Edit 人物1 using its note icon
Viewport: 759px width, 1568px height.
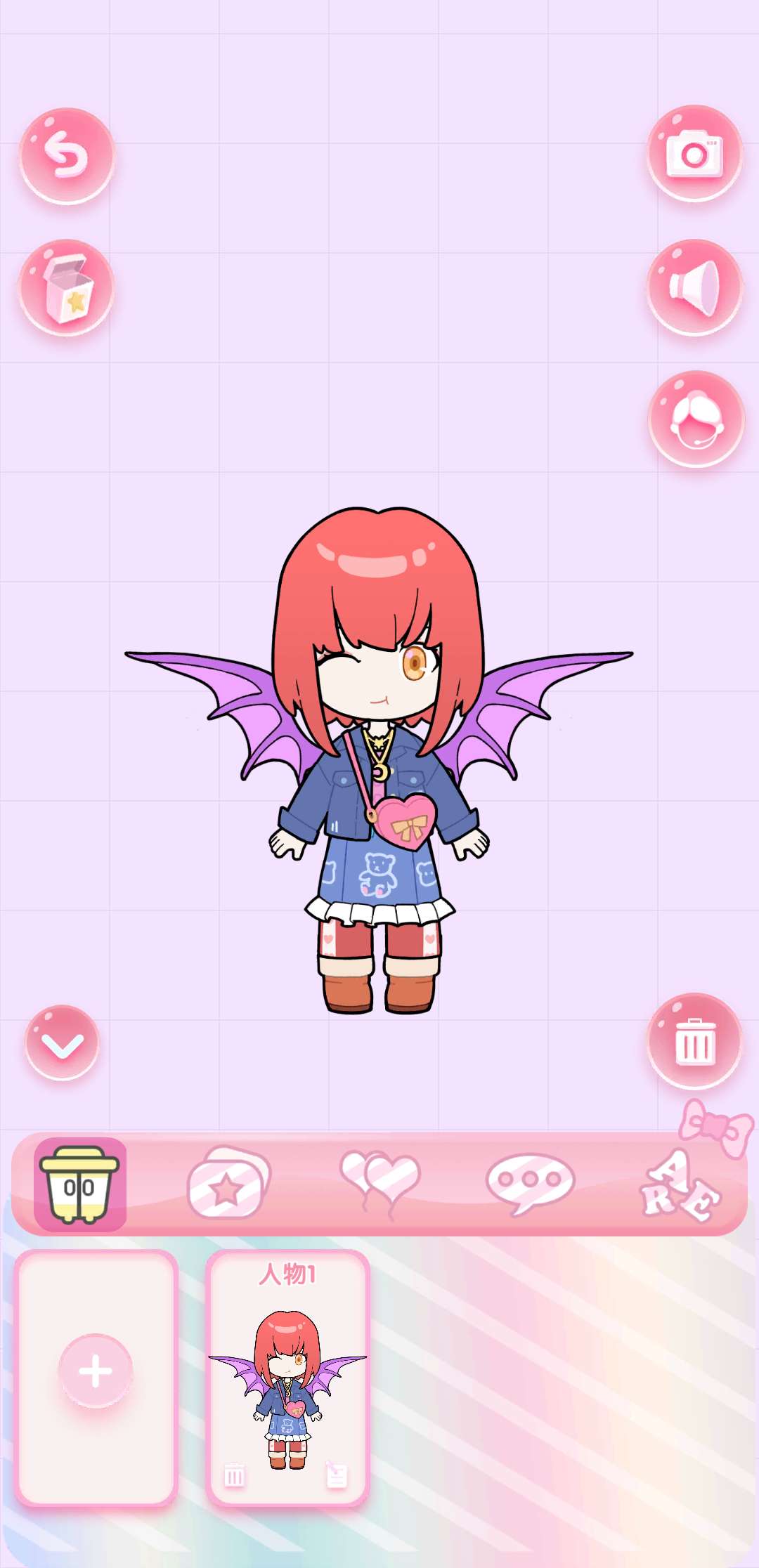point(337,1475)
